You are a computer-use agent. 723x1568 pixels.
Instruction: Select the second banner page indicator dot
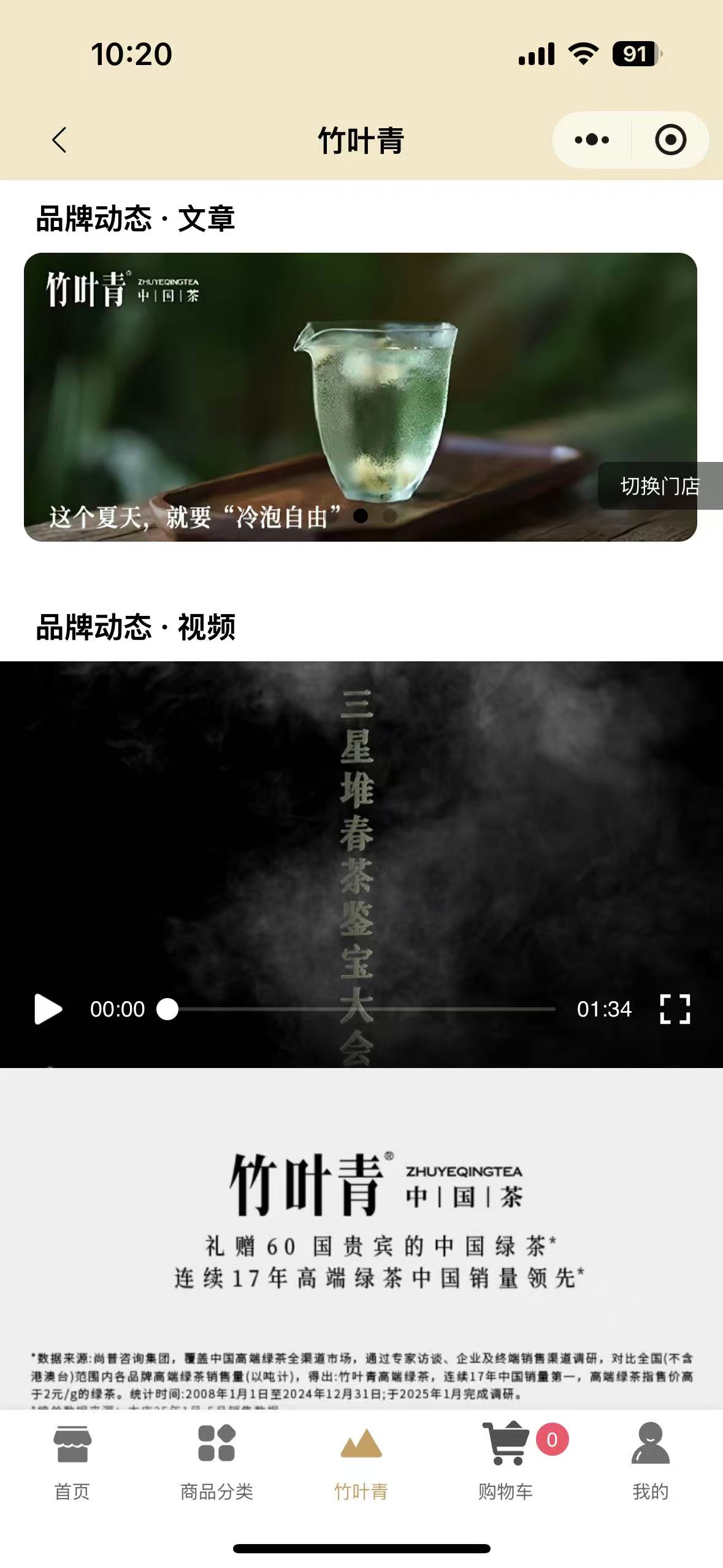390,517
